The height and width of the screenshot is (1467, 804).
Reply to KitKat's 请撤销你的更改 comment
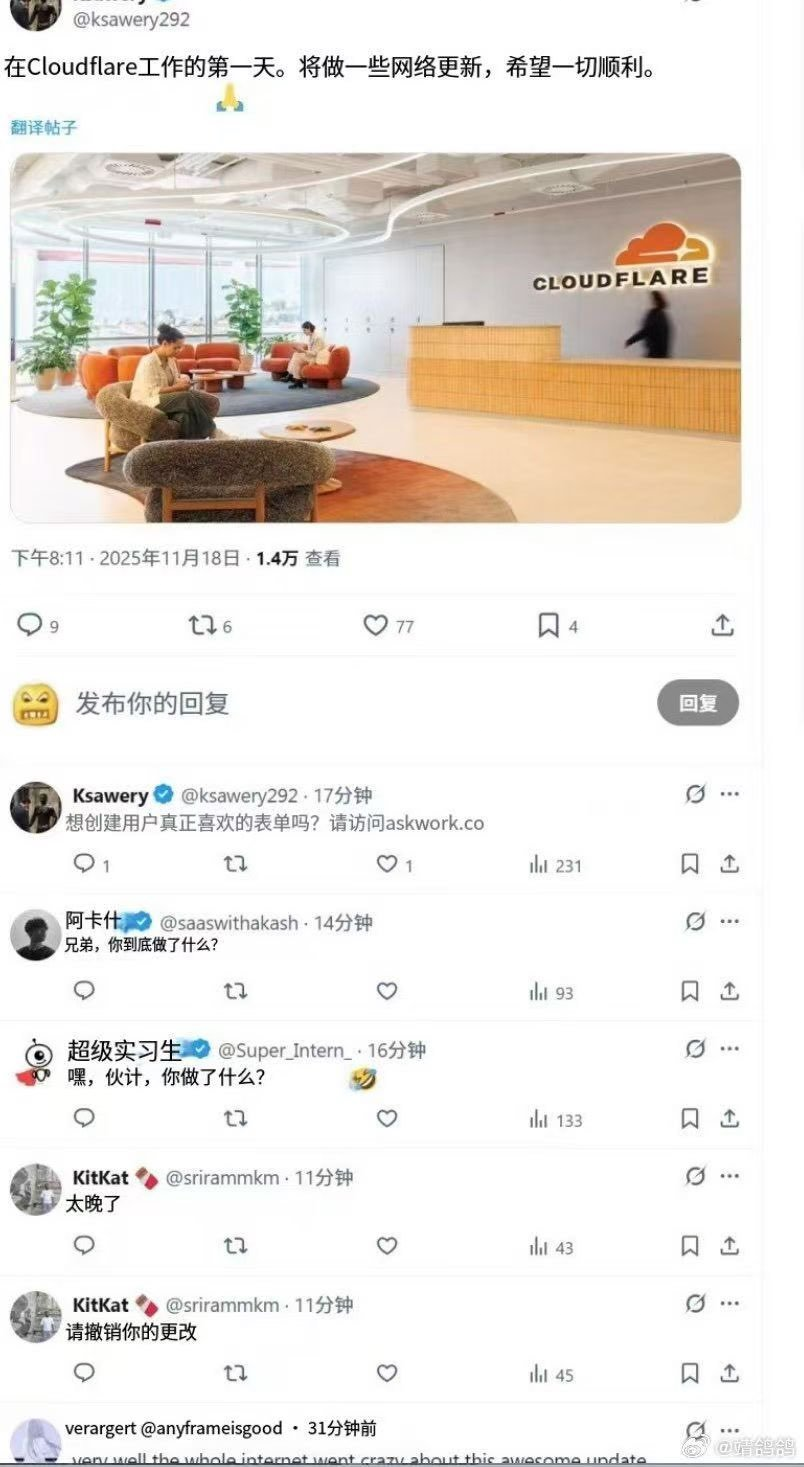coord(85,1374)
